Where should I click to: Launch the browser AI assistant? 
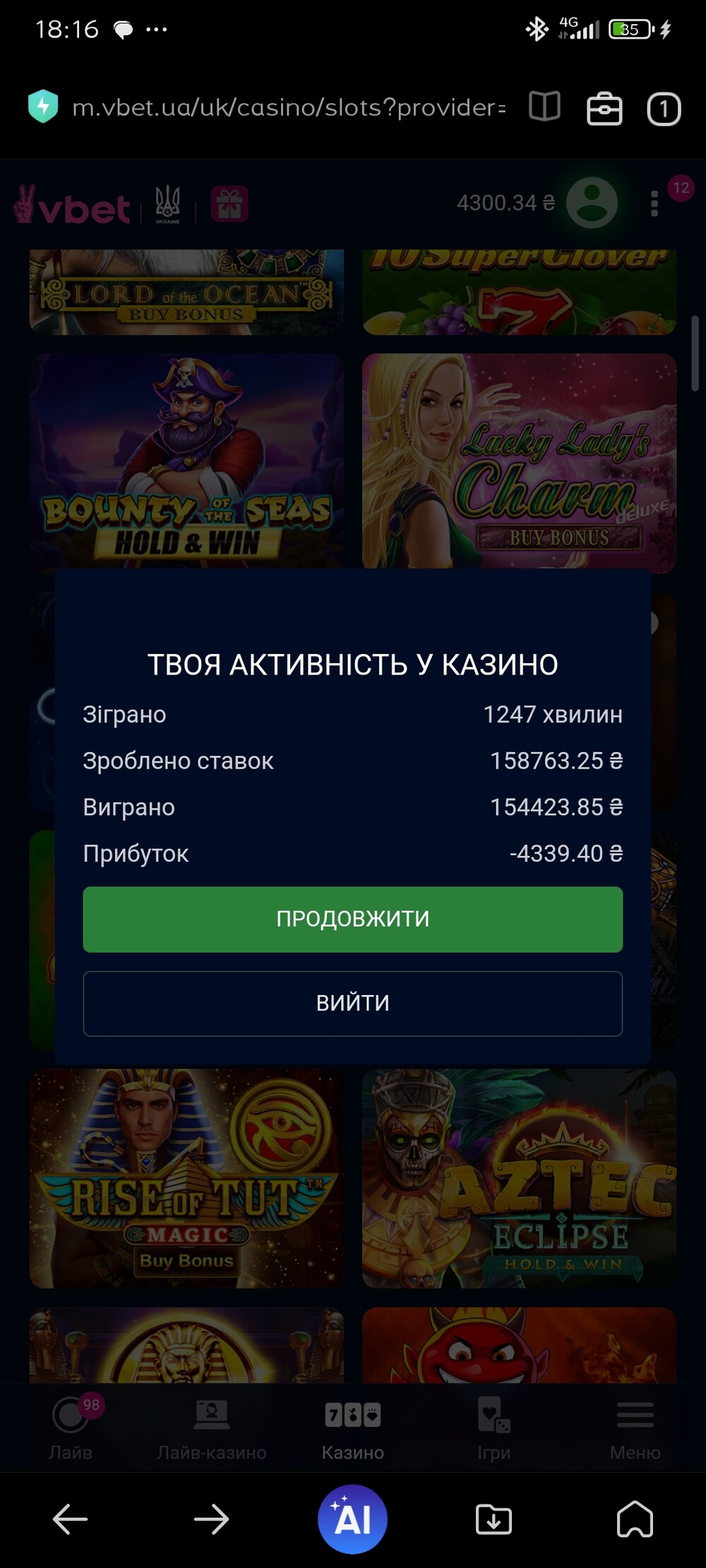(352, 1519)
